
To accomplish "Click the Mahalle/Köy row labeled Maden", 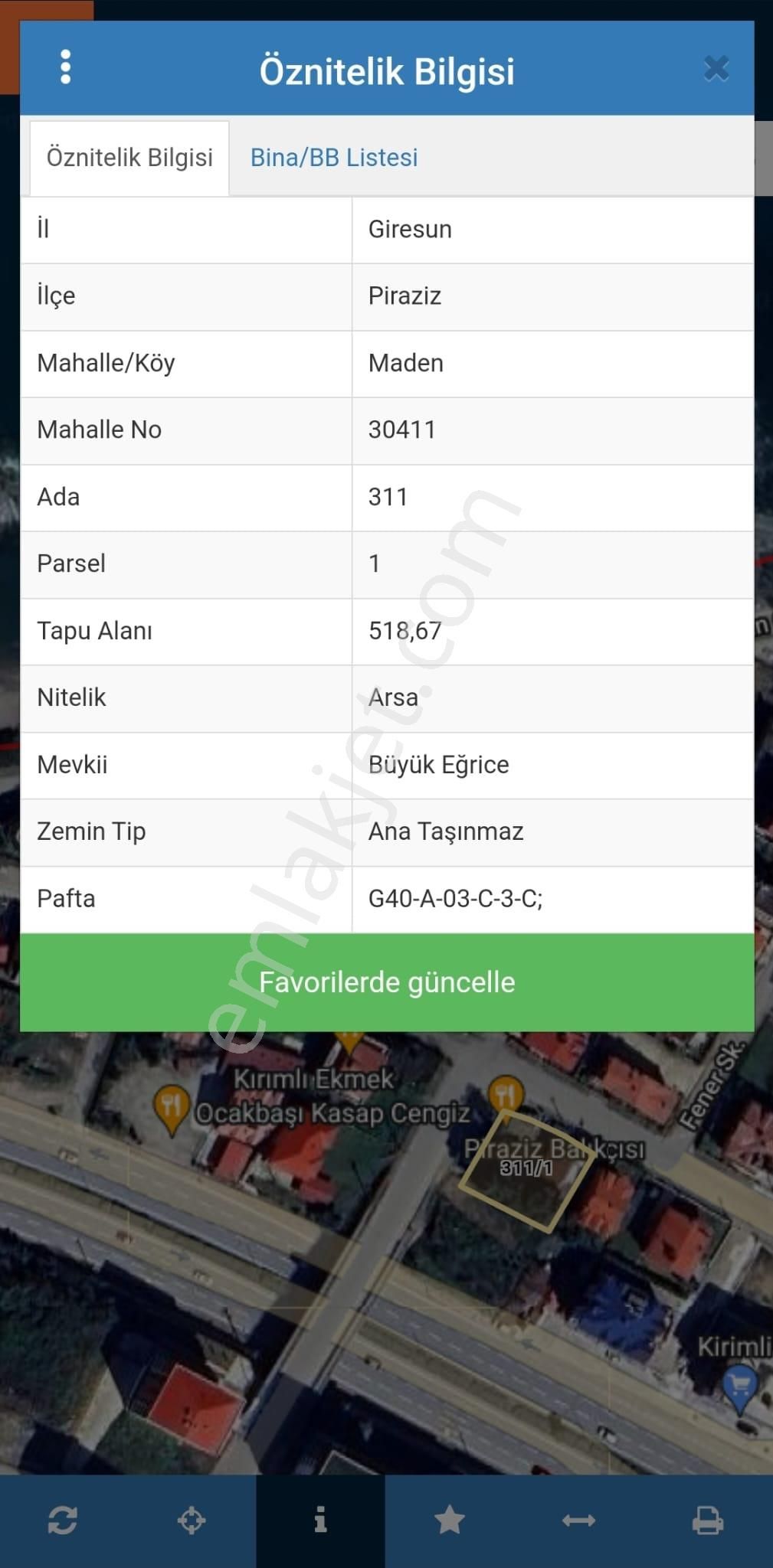I will (387, 363).
